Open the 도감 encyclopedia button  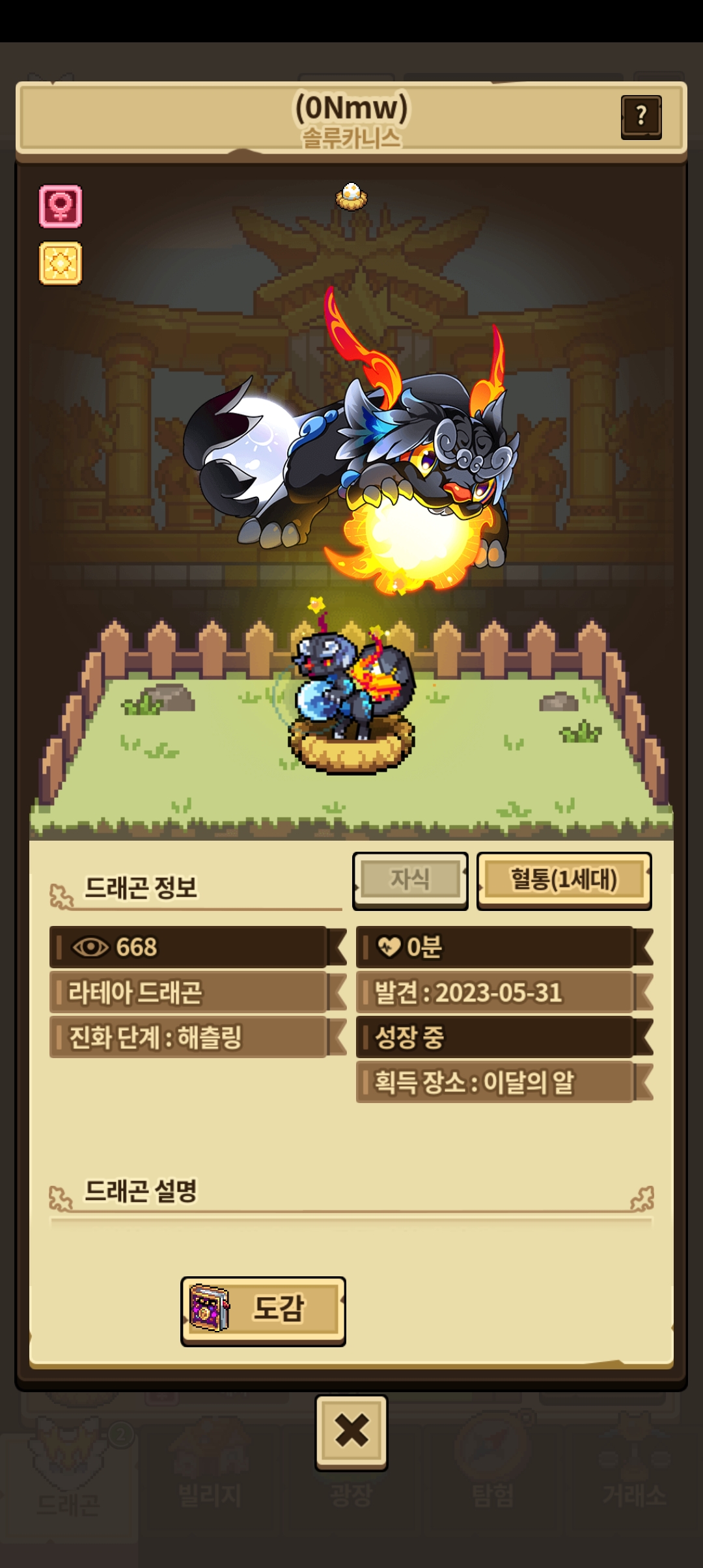click(263, 1309)
